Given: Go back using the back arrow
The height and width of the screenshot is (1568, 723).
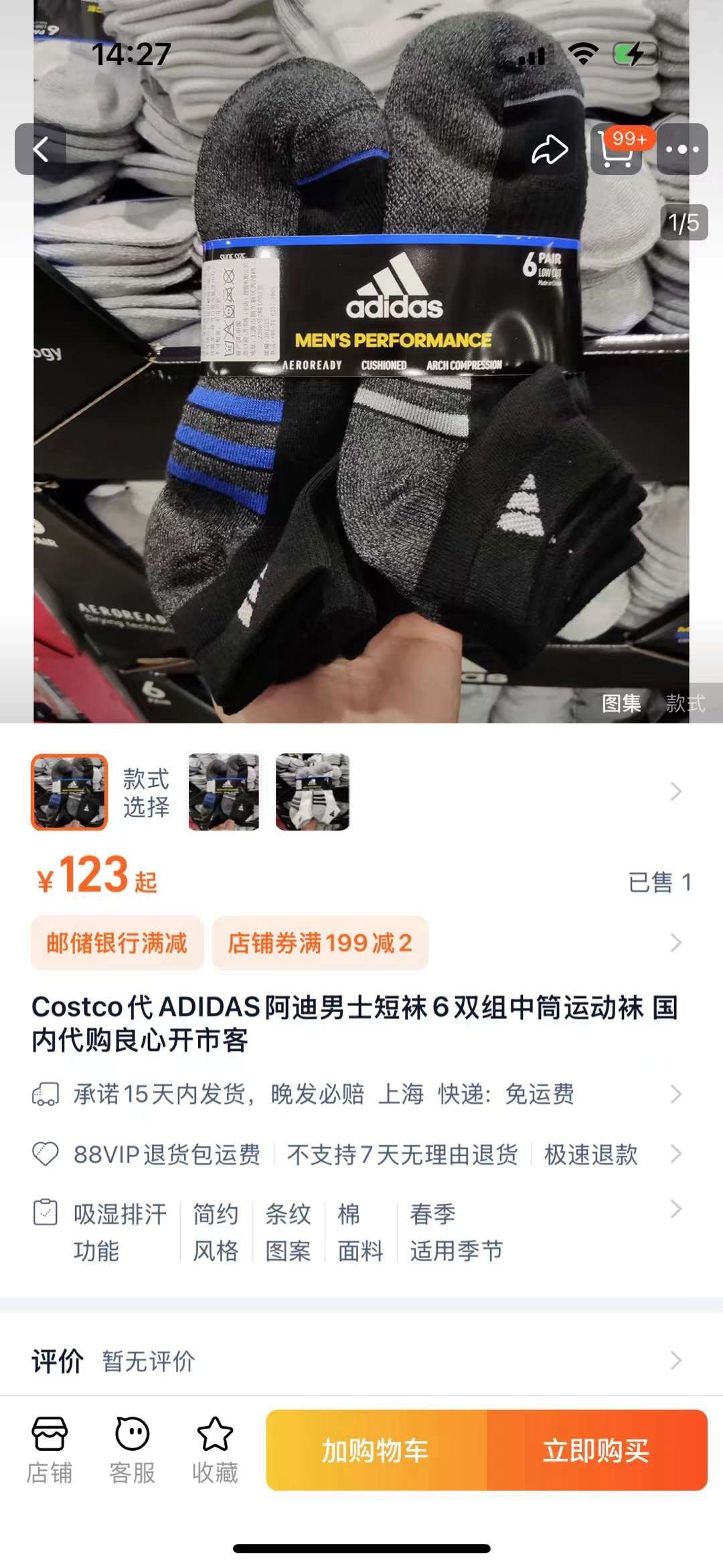Looking at the screenshot, I should click(41, 149).
